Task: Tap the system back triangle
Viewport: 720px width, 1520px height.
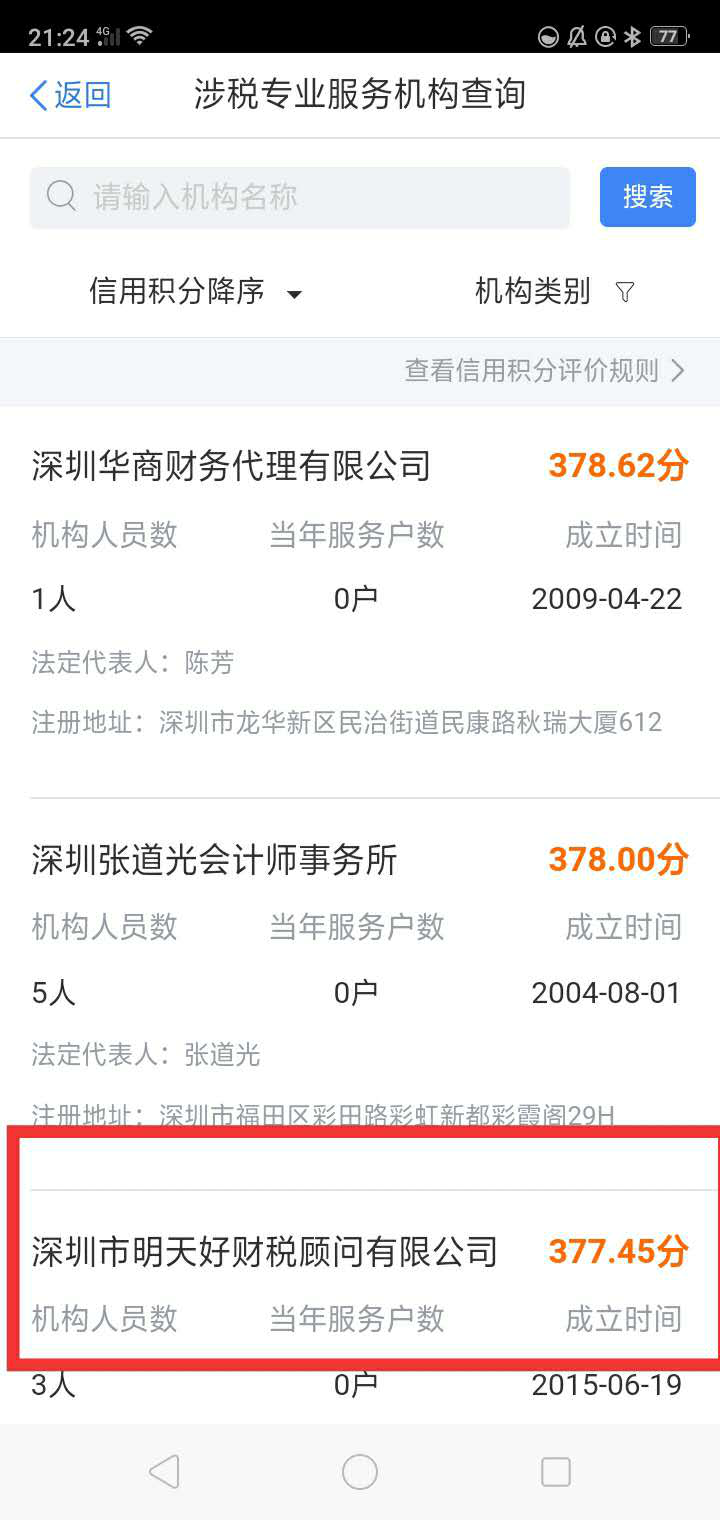Action: tap(164, 1471)
